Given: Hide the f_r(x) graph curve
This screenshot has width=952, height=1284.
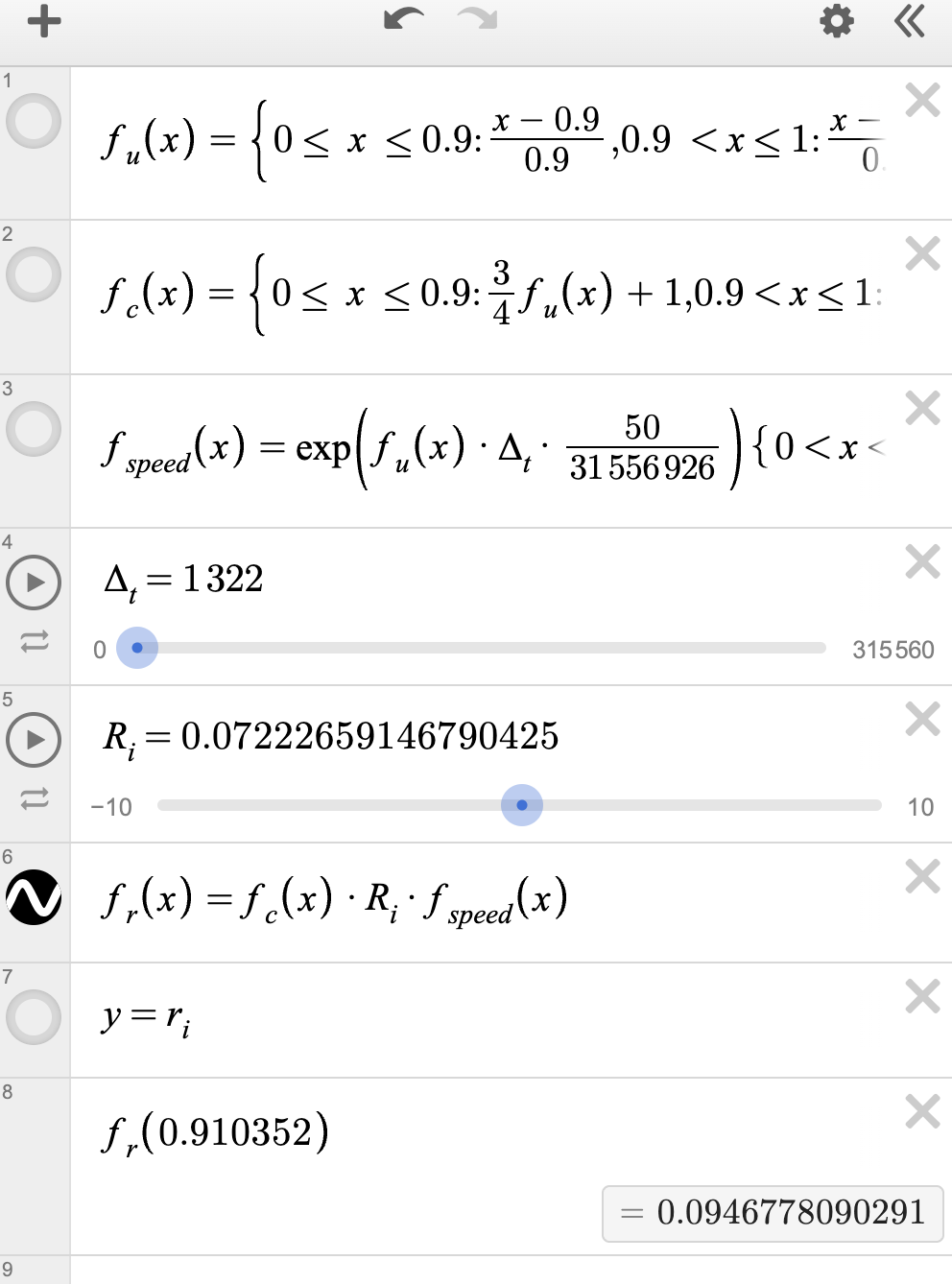Looking at the screenshot, I should coord(34,897).
